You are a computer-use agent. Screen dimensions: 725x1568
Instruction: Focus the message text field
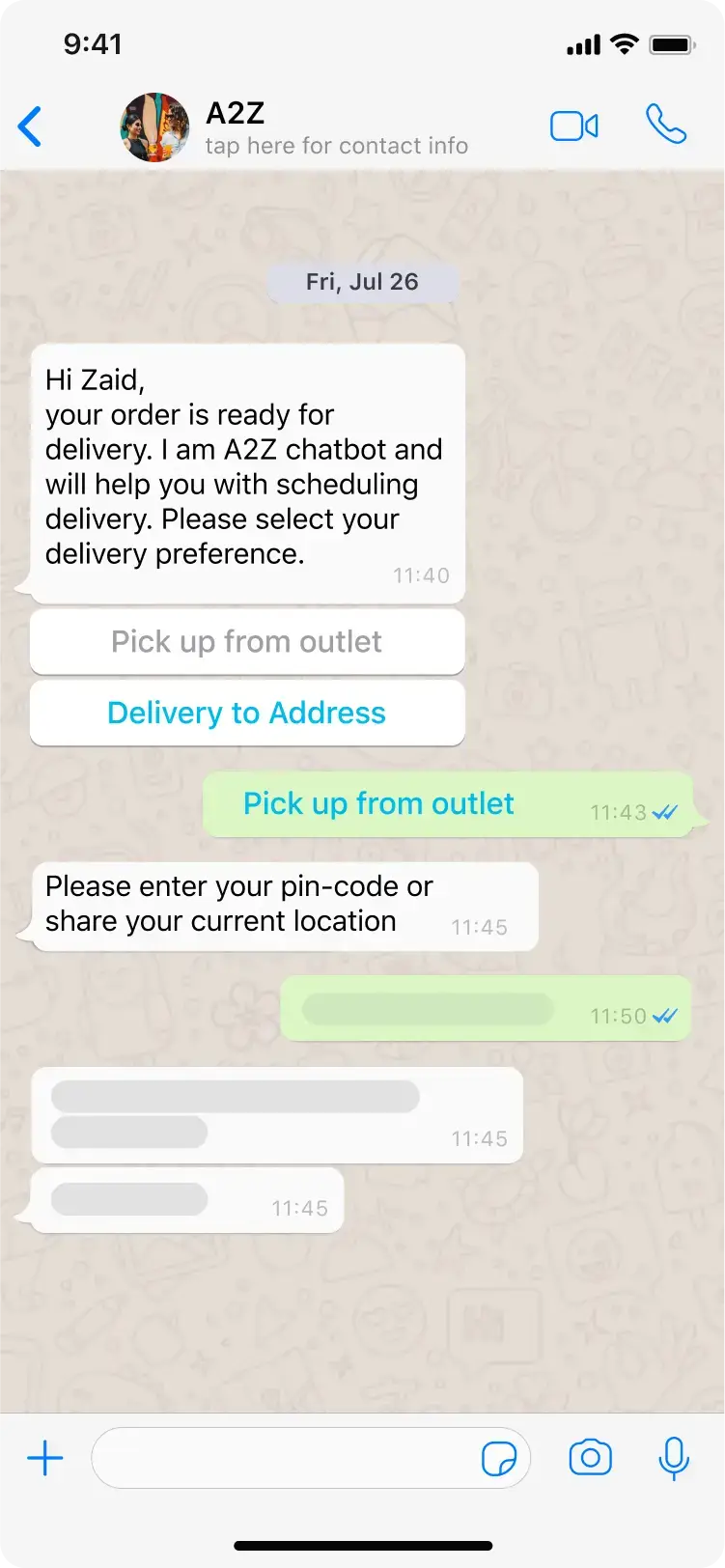(x=285, y=1458)
